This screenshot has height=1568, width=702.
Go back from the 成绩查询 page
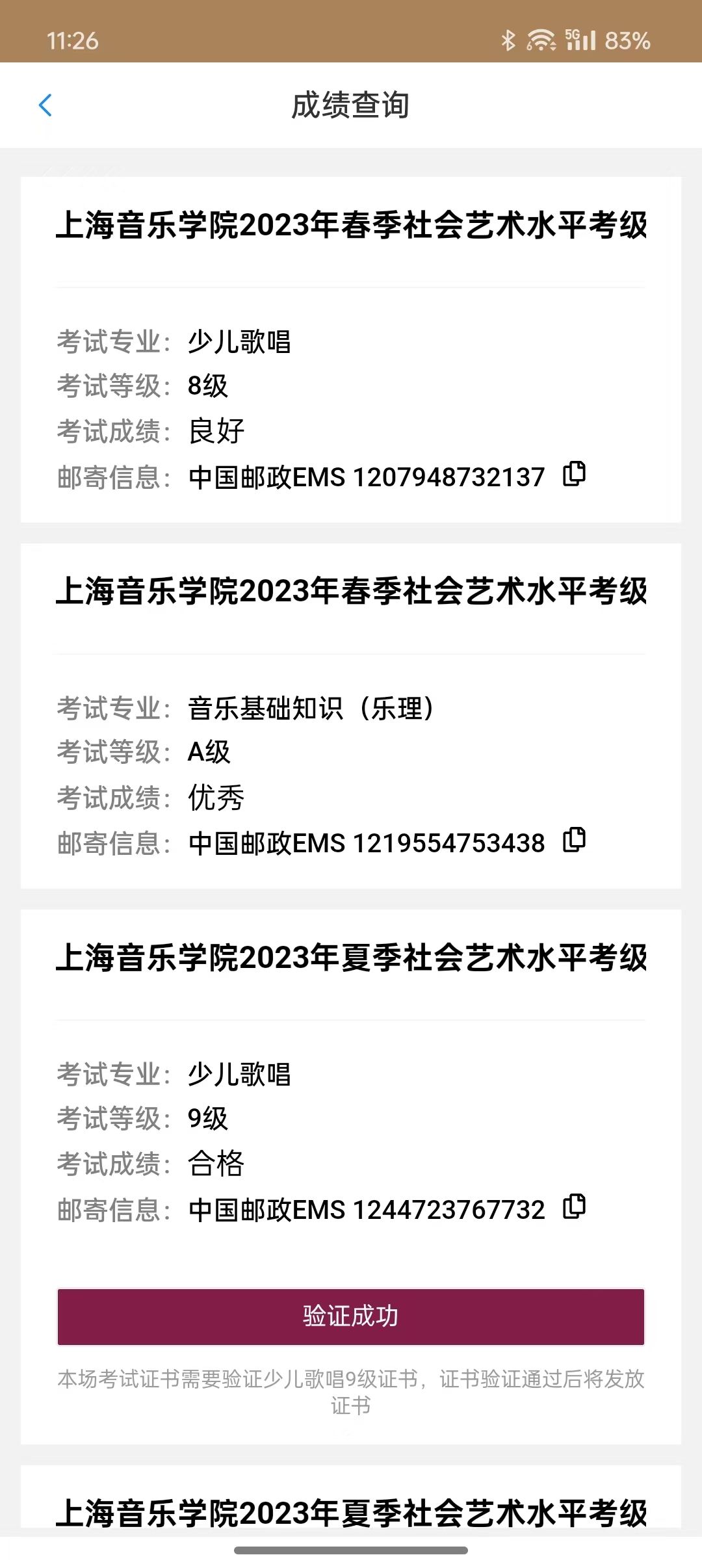click(x=45, y=105)
